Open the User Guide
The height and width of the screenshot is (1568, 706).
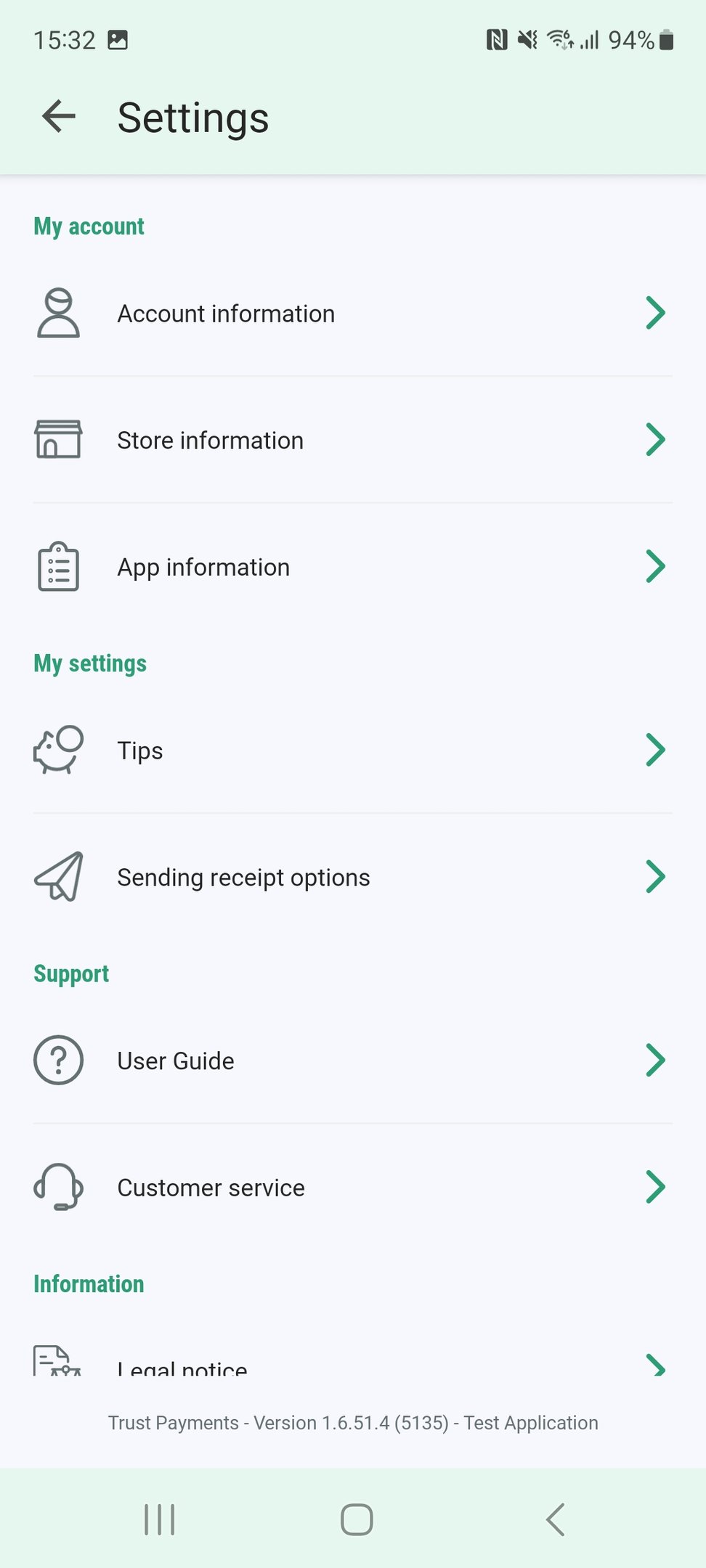(352, 1061)
